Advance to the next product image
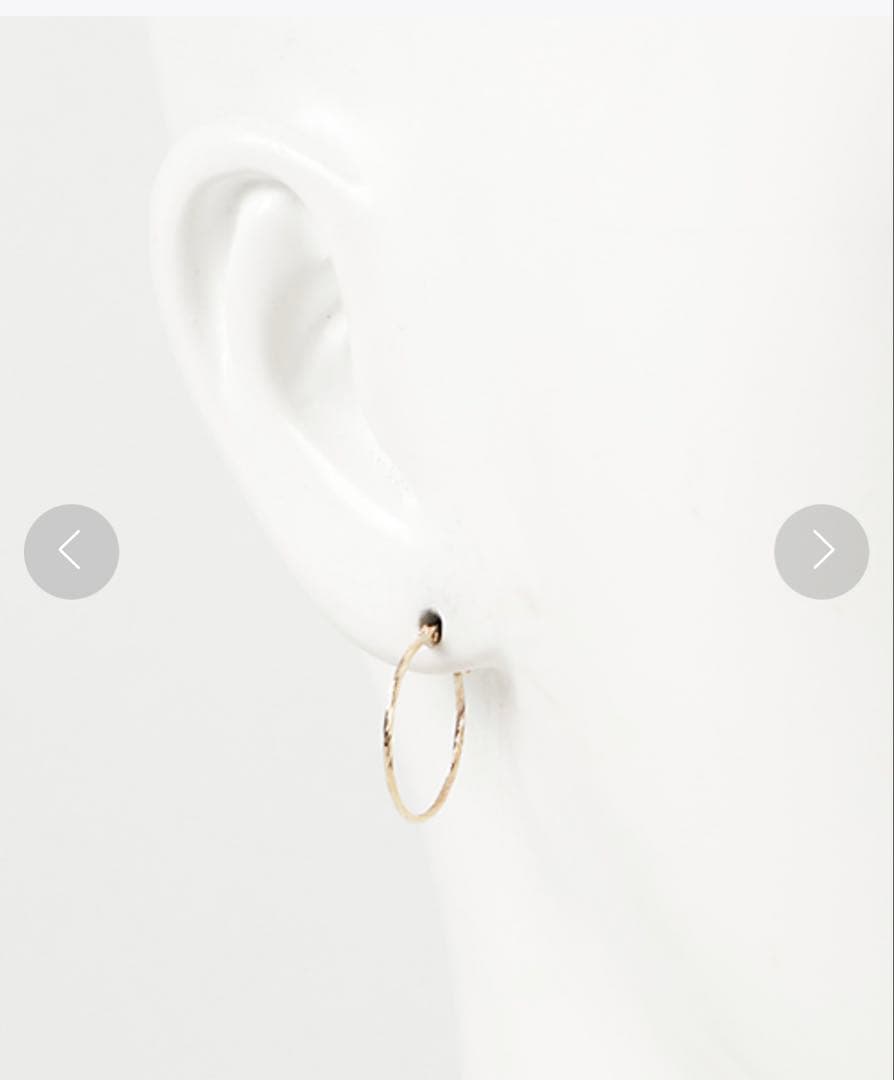Screen dimensions: 894x1080 coord(821,551)
